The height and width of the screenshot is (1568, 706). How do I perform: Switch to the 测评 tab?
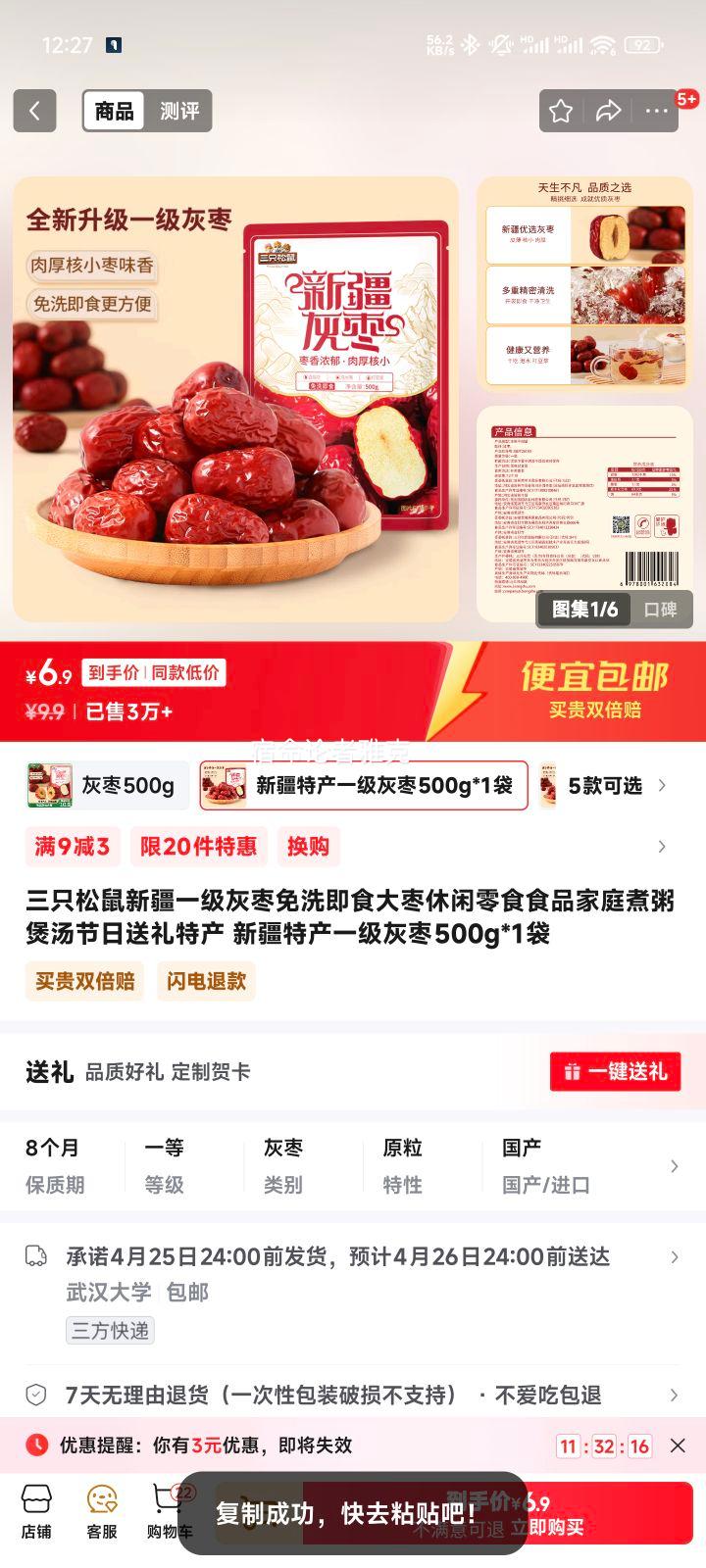point(180,111)
